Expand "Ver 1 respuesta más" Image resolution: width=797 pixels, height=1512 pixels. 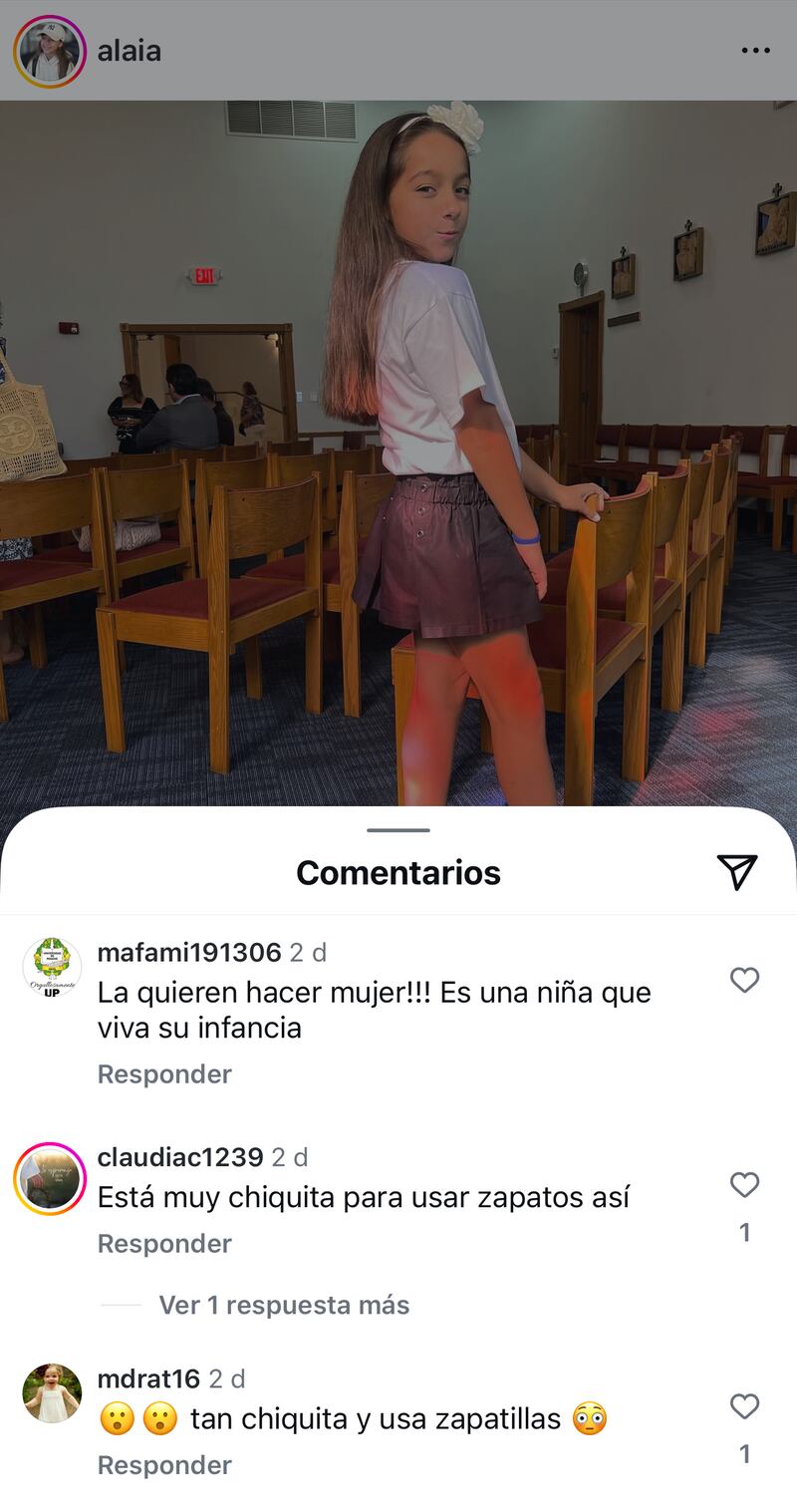click(284, 1305)
